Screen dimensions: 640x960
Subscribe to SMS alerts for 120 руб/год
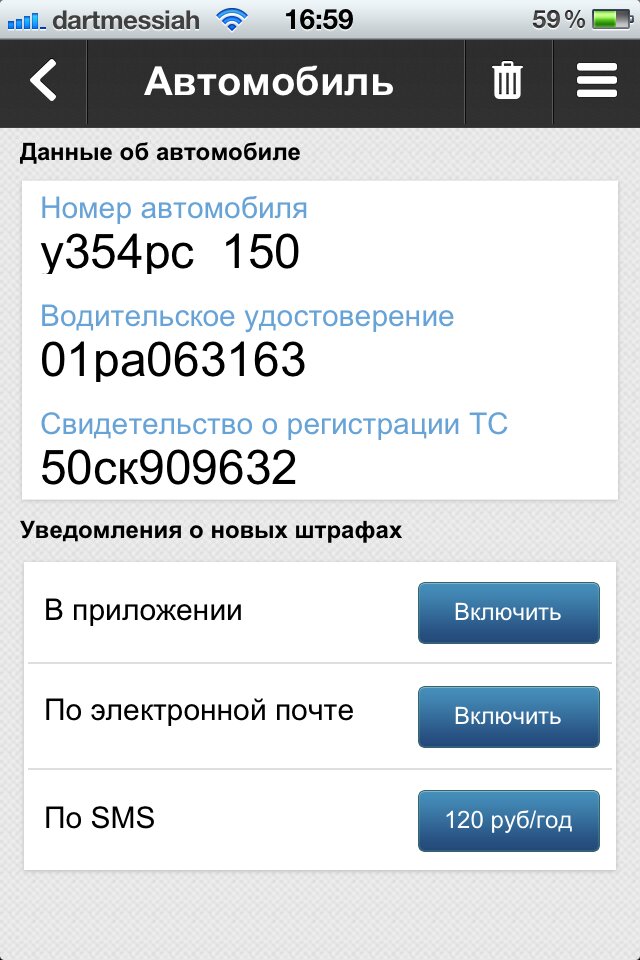coord(508,821)
